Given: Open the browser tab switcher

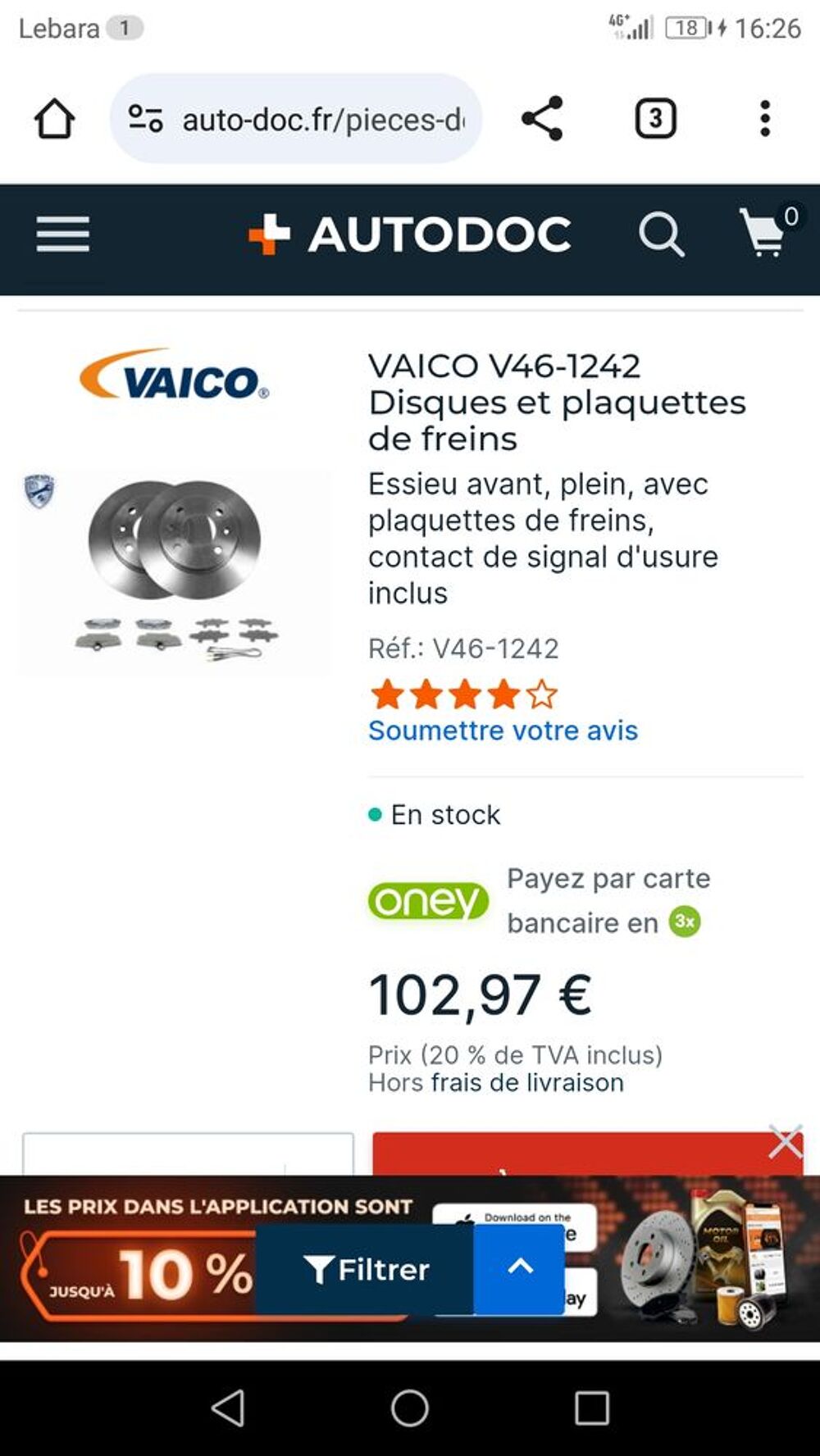Looking at the screenshot, I should [x=655, y=119].
